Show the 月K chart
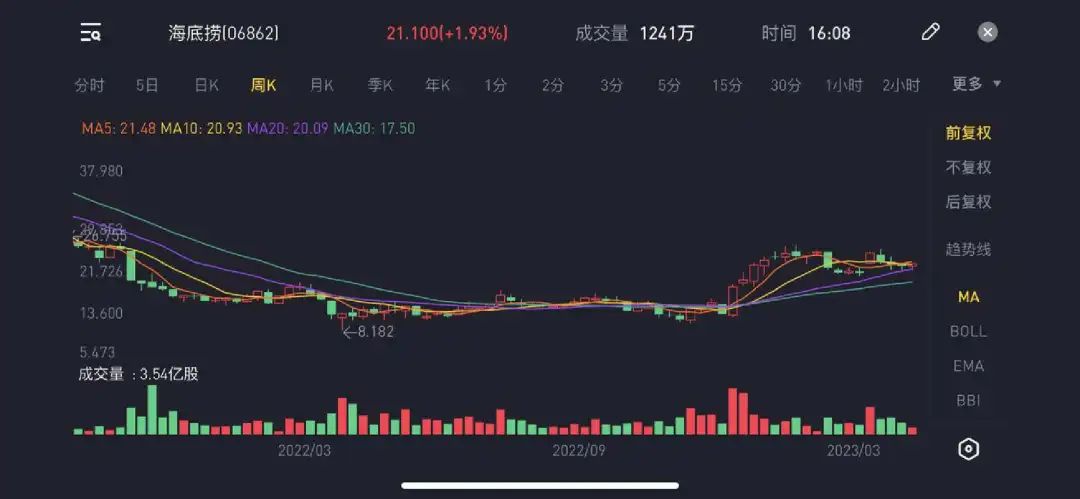 tap(322, 85)
